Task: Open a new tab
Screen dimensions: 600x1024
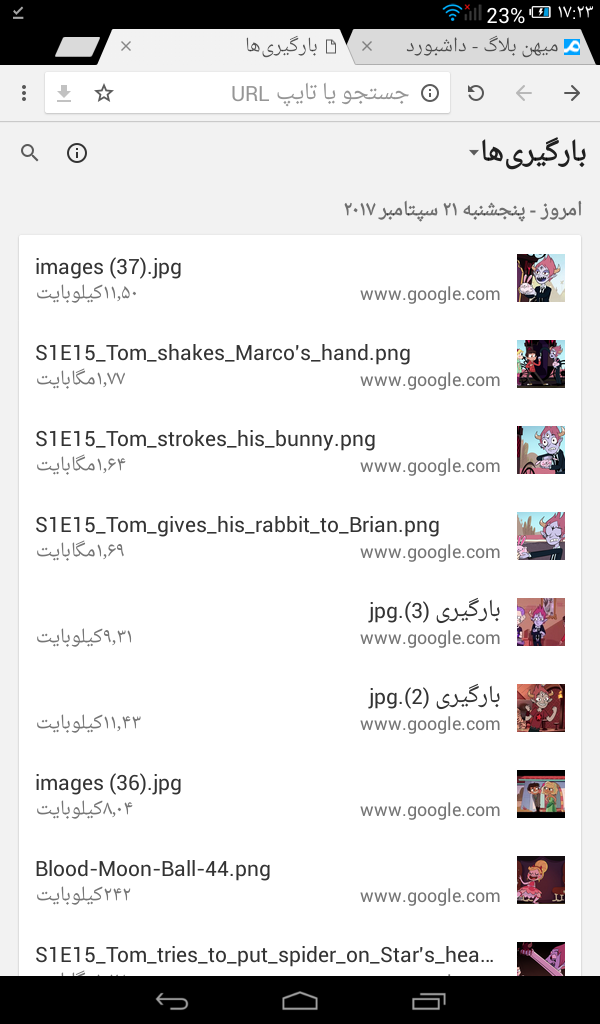Action: 78,47
